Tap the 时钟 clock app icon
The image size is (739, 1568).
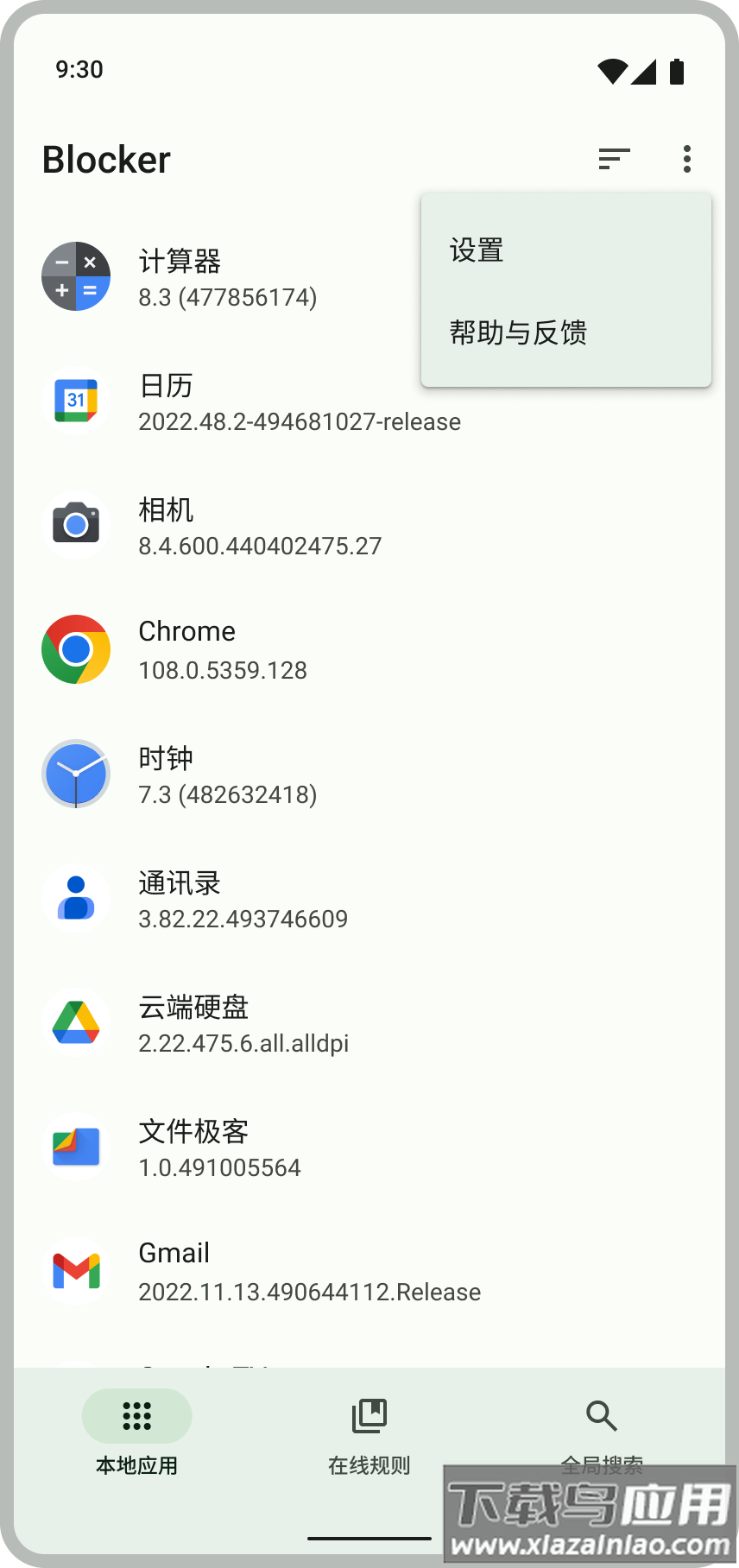click(x=76, y=775)
